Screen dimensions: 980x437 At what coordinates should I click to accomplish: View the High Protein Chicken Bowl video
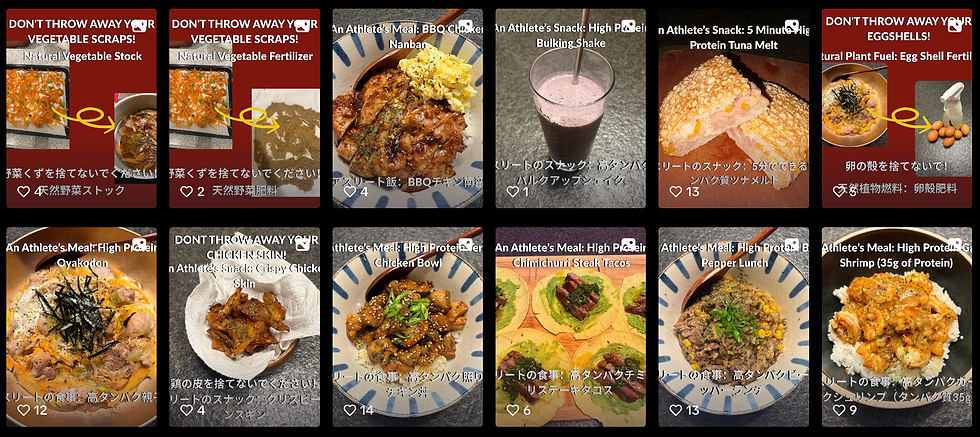tap(407, 328)
